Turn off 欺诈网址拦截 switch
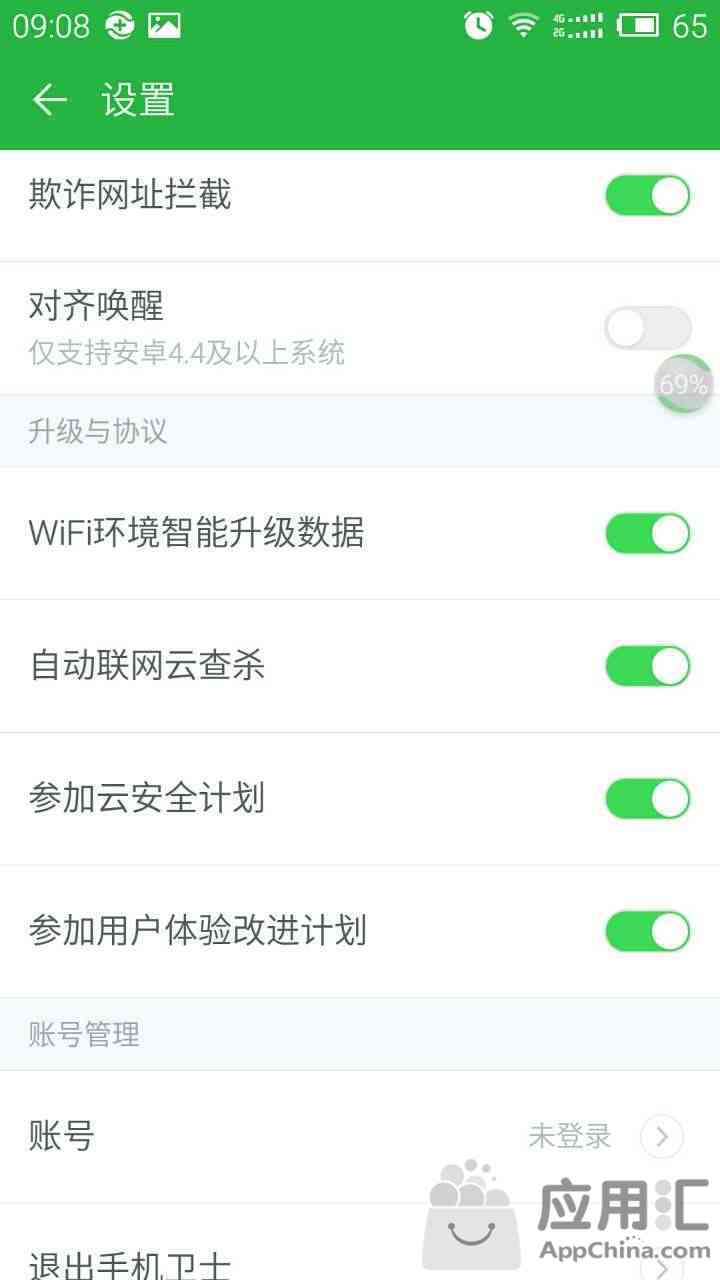 648,195
